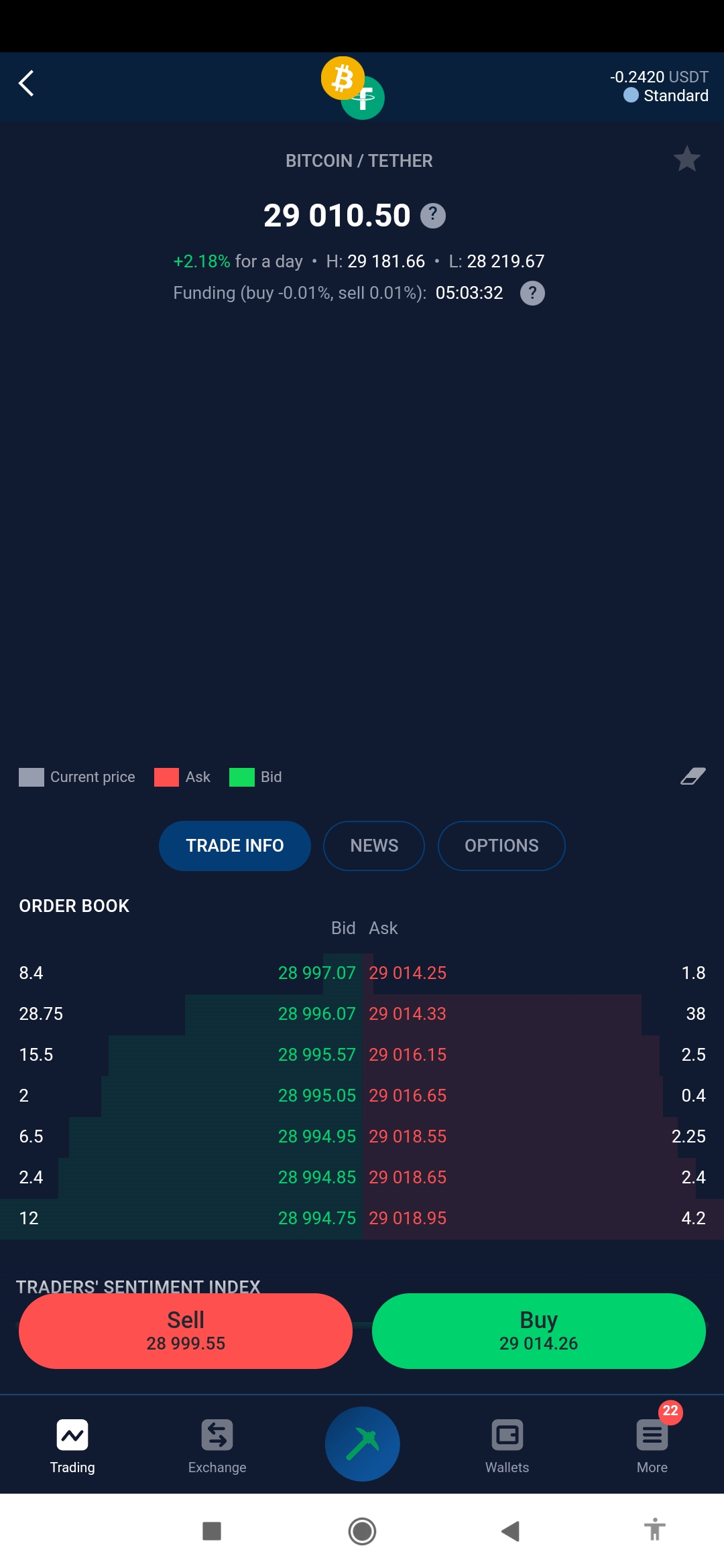
Task: Open funding info help icon
Action: point(532,293)
